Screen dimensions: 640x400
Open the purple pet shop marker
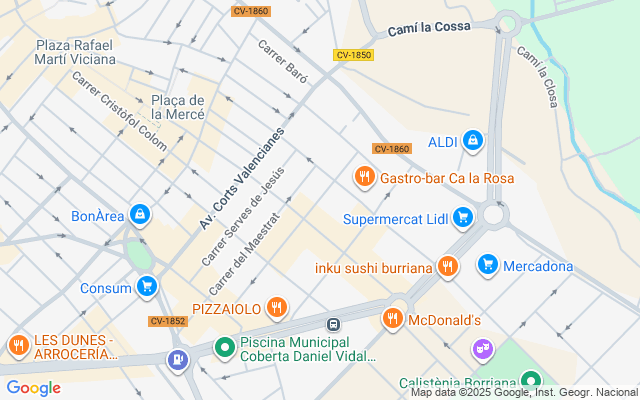coord(483,350)
